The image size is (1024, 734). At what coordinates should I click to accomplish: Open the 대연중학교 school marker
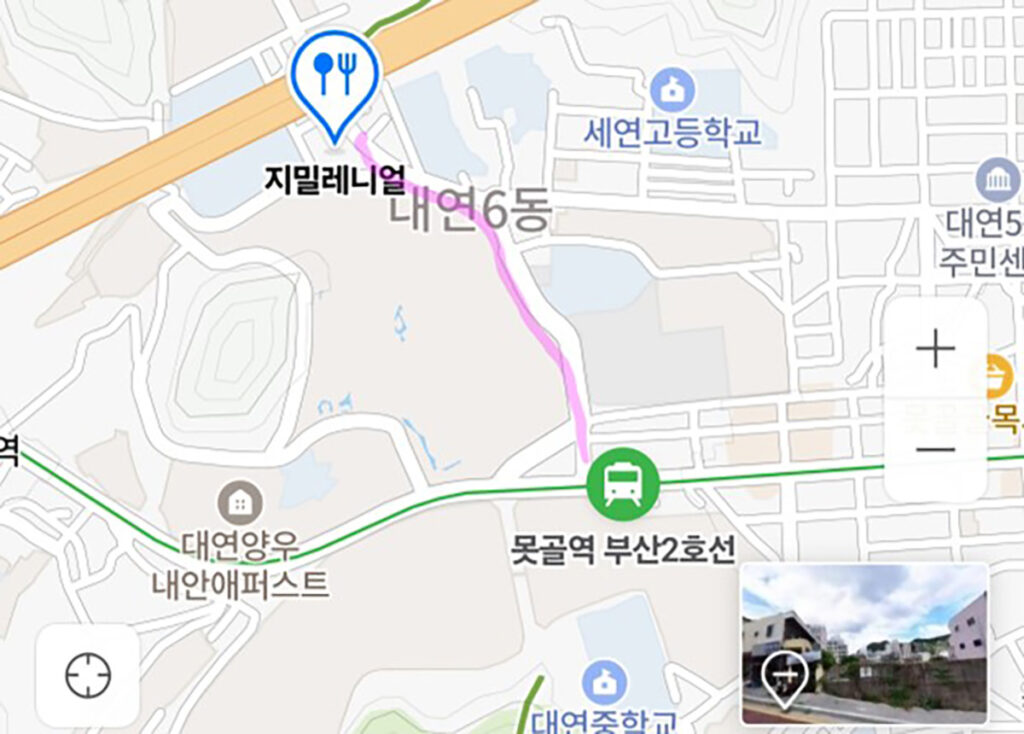click(x=604, y=681)
